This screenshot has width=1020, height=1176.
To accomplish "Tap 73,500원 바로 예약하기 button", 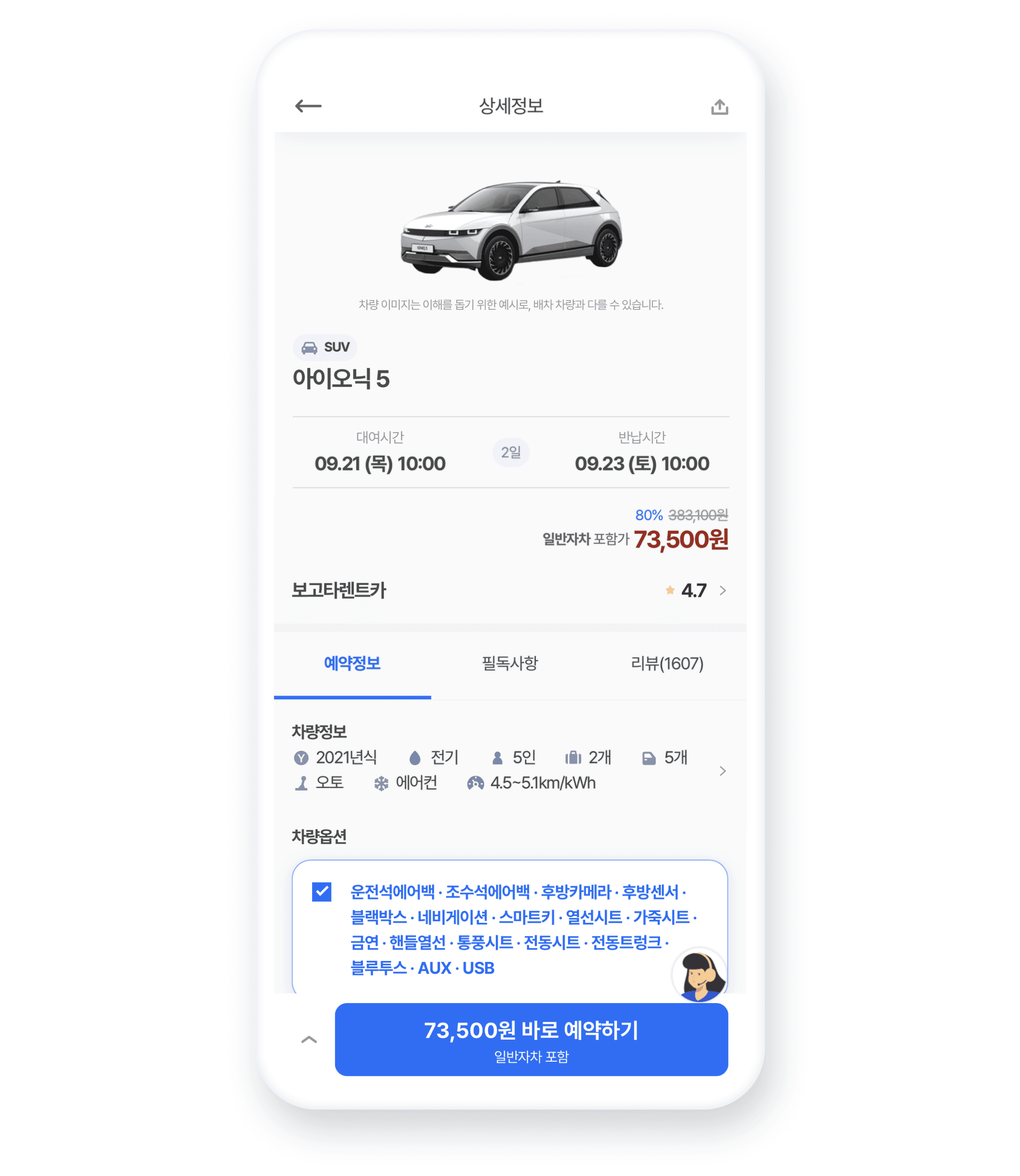I will pos(531,1039).
